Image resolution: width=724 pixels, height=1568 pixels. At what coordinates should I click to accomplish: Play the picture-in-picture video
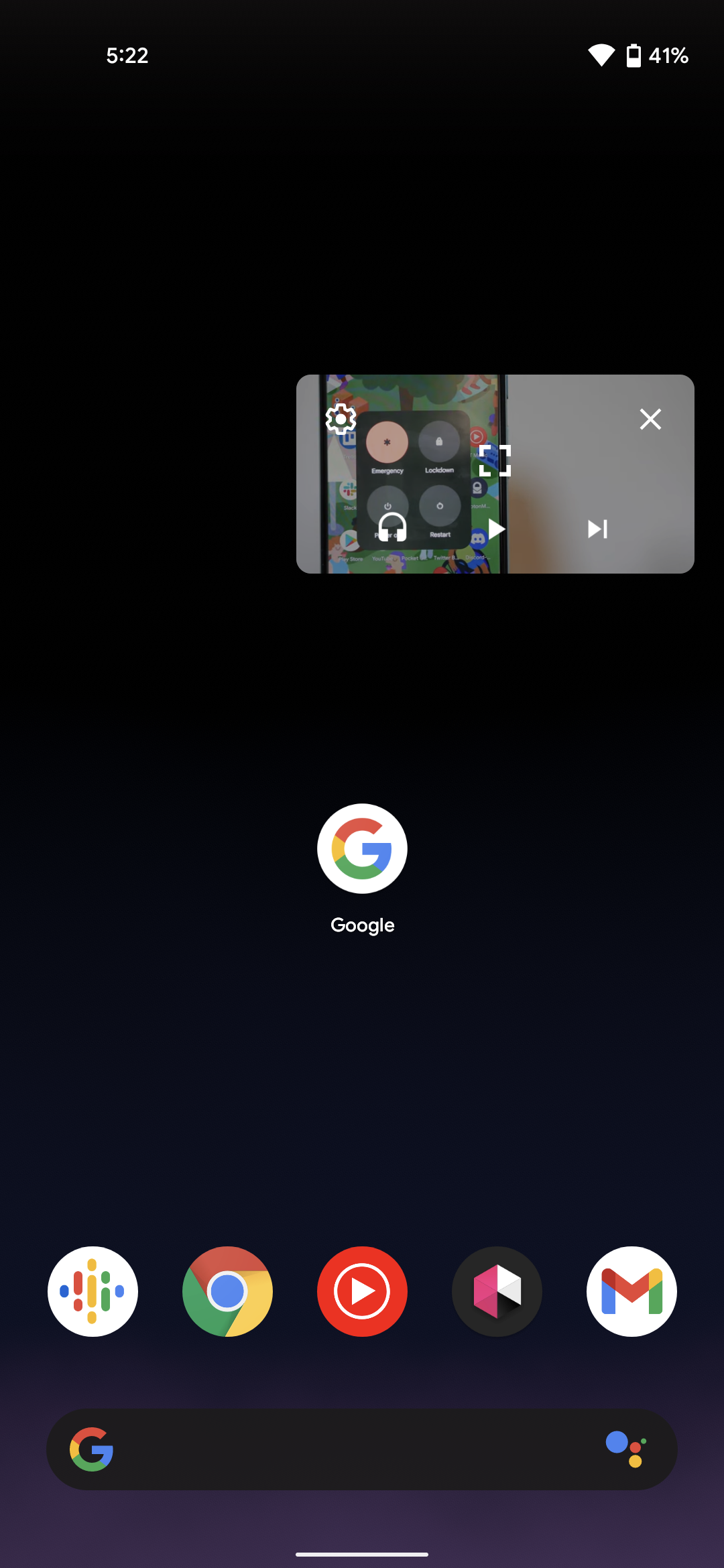coord(496,529)
